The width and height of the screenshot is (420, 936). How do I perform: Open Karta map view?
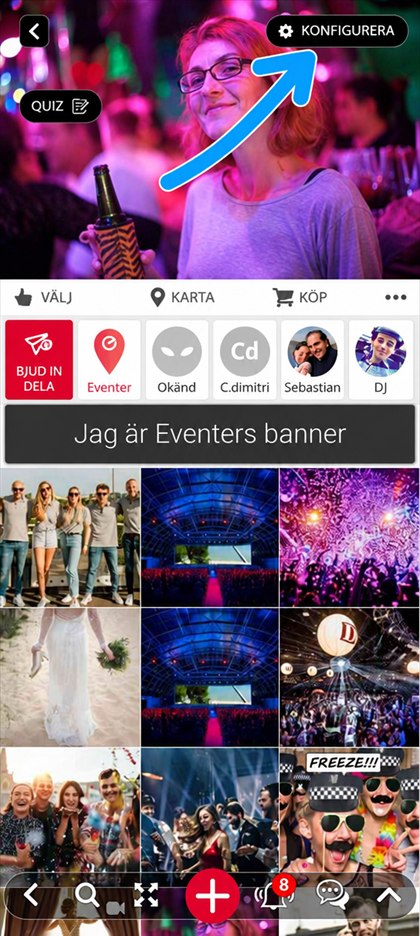182,297
